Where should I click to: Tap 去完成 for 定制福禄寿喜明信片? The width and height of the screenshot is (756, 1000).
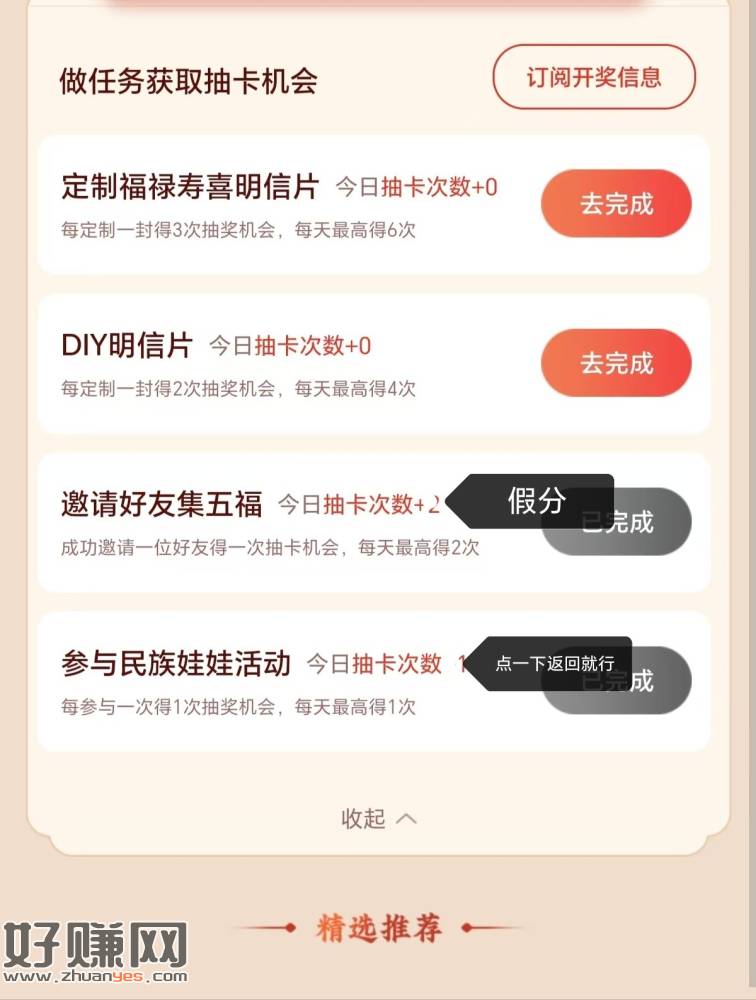point(616,204)
